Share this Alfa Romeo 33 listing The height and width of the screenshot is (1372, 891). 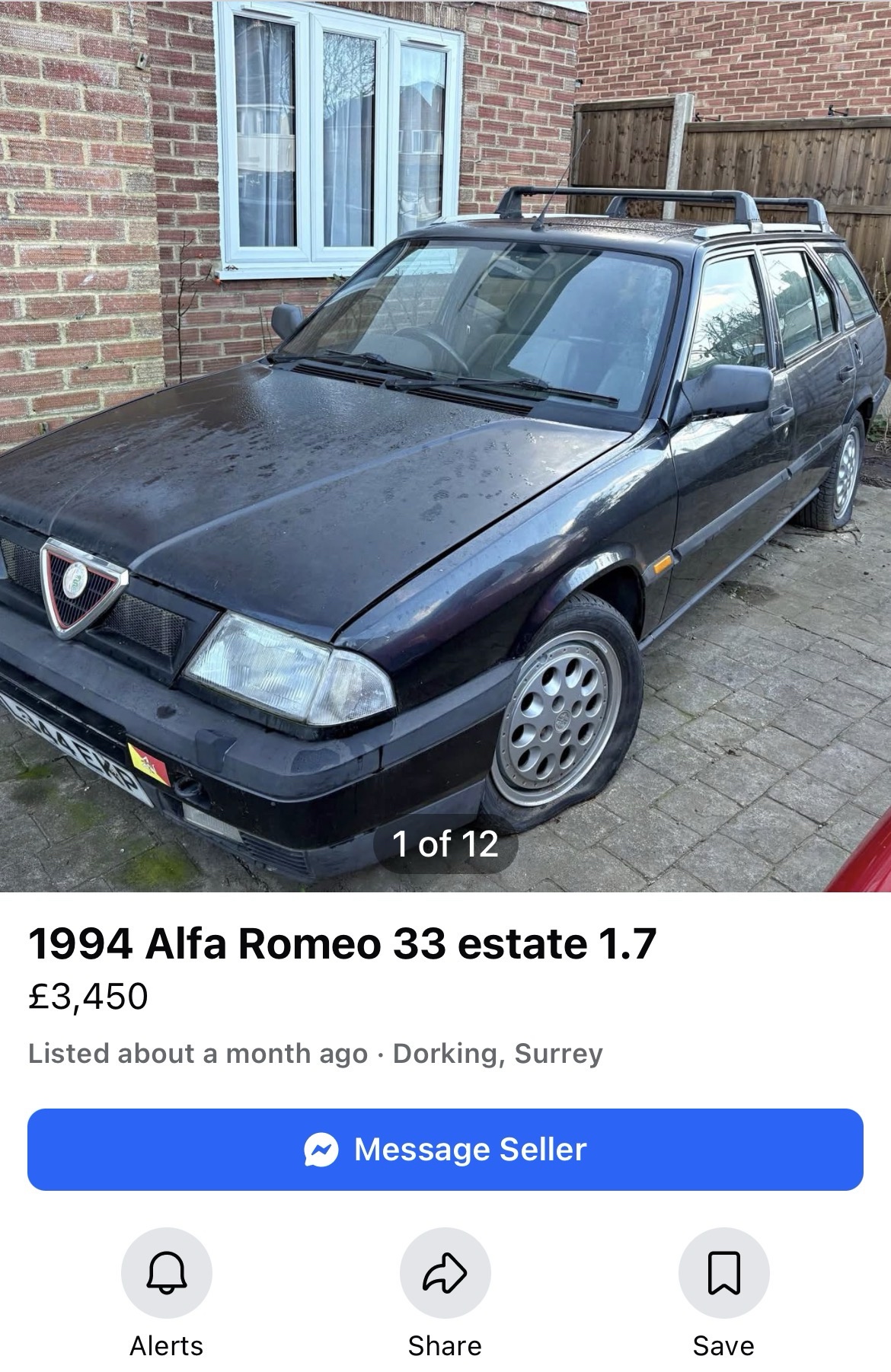click(x=445, y=1272)
